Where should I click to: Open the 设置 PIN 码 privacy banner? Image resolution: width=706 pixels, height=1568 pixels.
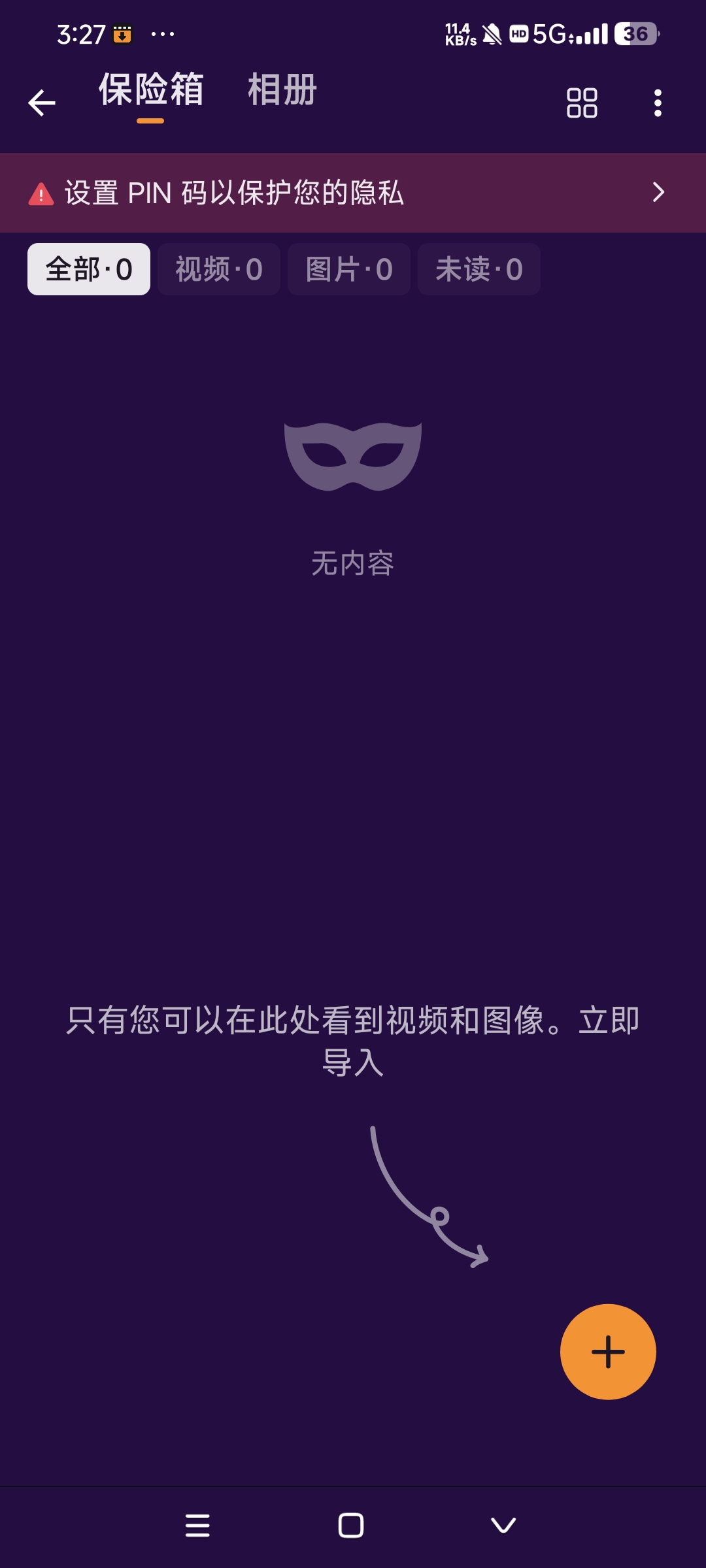(353, 193)
